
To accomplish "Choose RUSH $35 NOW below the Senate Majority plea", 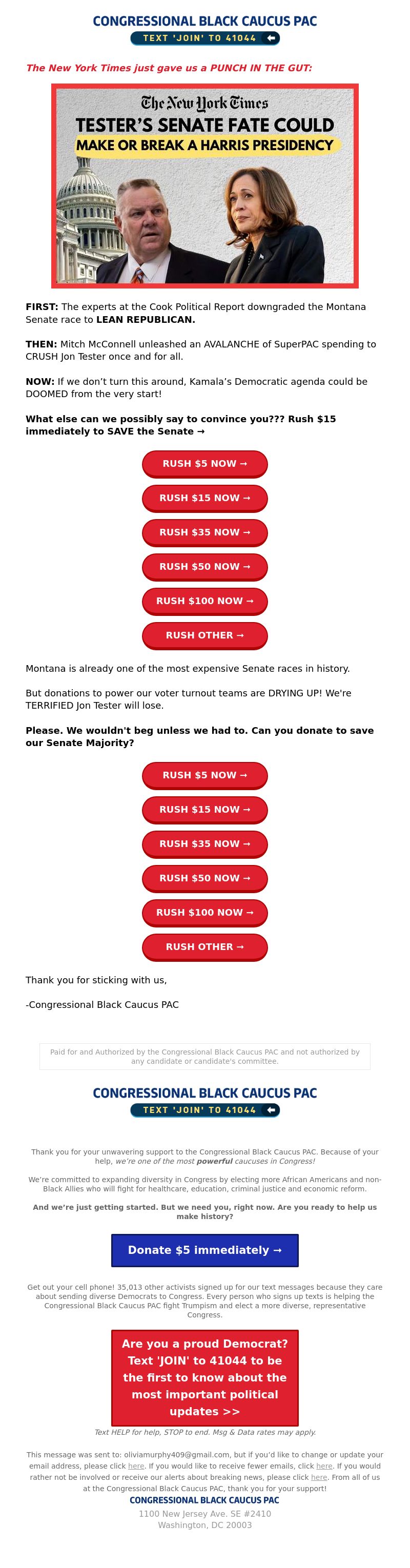I will click(204, 844).
